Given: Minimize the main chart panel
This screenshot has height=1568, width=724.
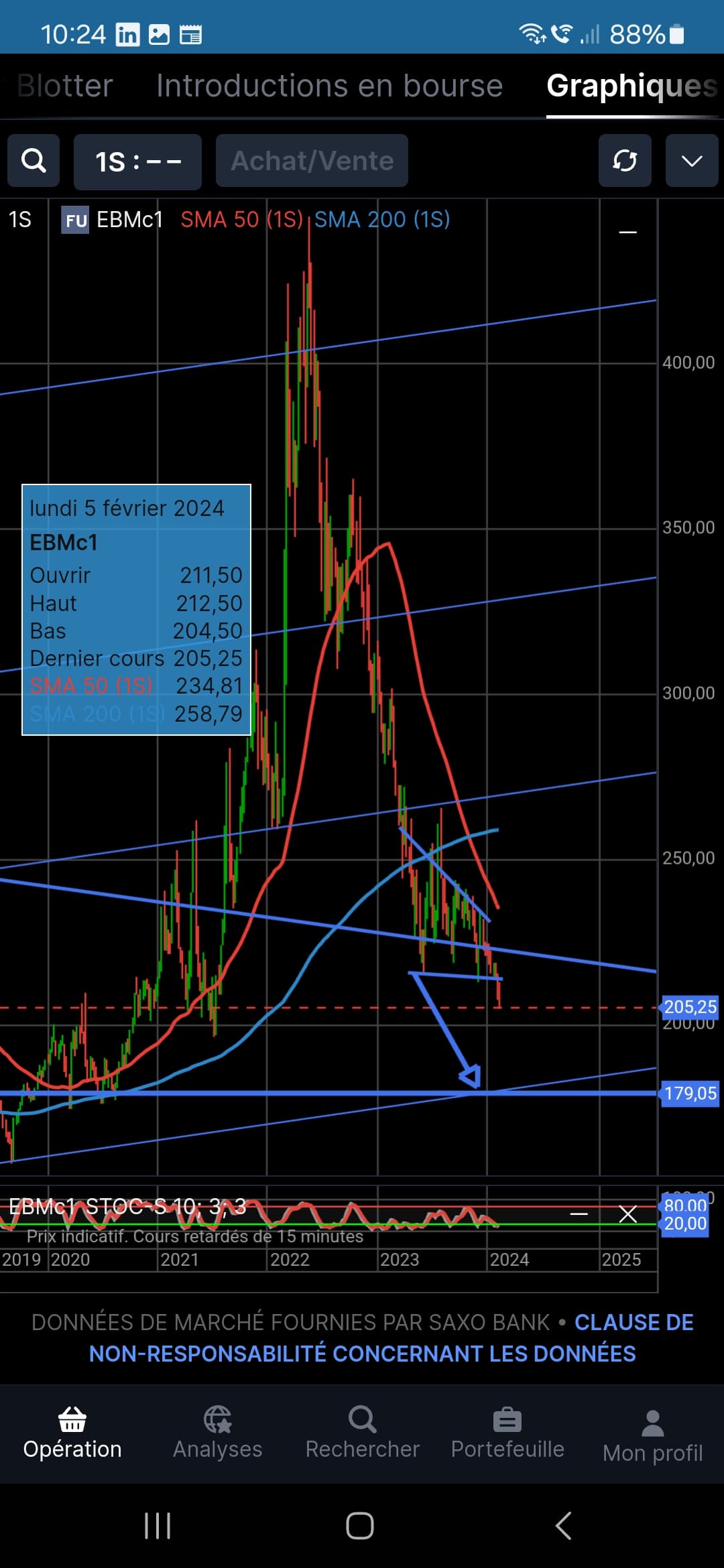Looking at the screenshot, I should 627,233.
